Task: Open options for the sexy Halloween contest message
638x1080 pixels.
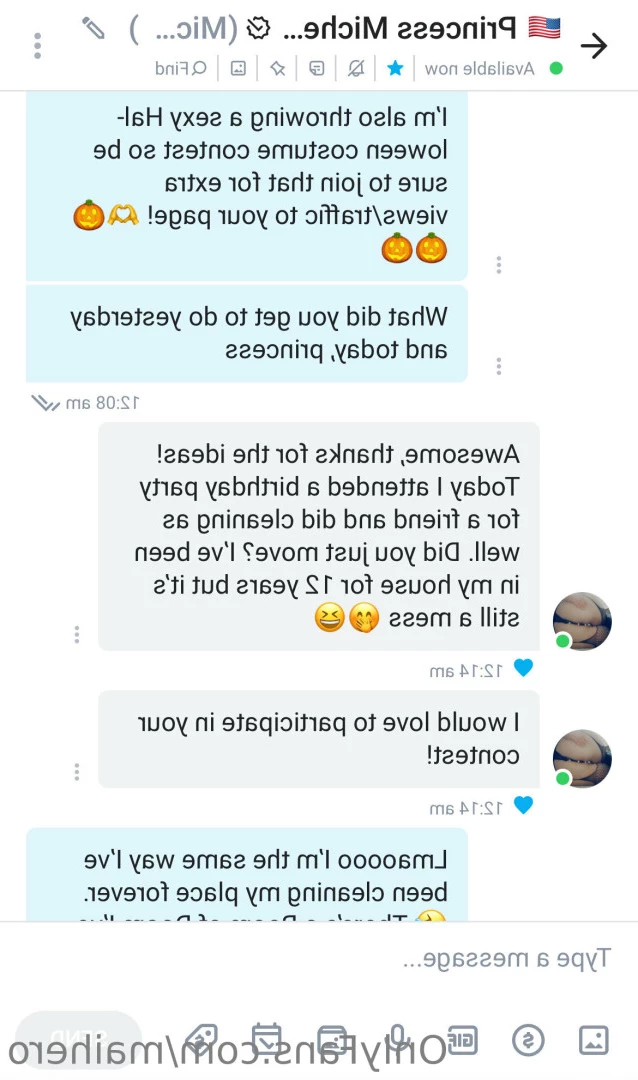Action: pos(499,264)
